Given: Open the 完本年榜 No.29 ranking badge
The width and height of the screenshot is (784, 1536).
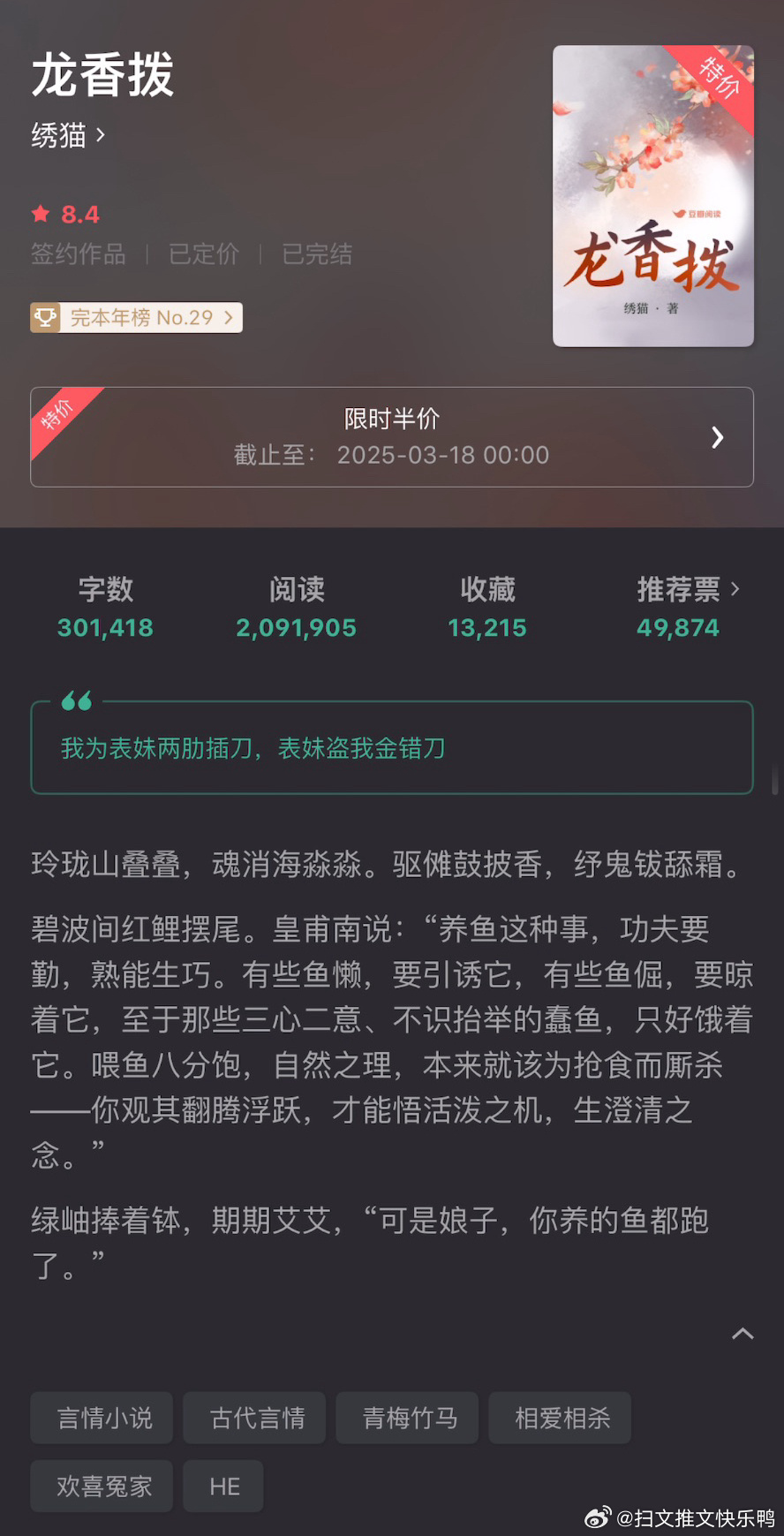Looking at the screenshot, I should (x=137, y=318).
